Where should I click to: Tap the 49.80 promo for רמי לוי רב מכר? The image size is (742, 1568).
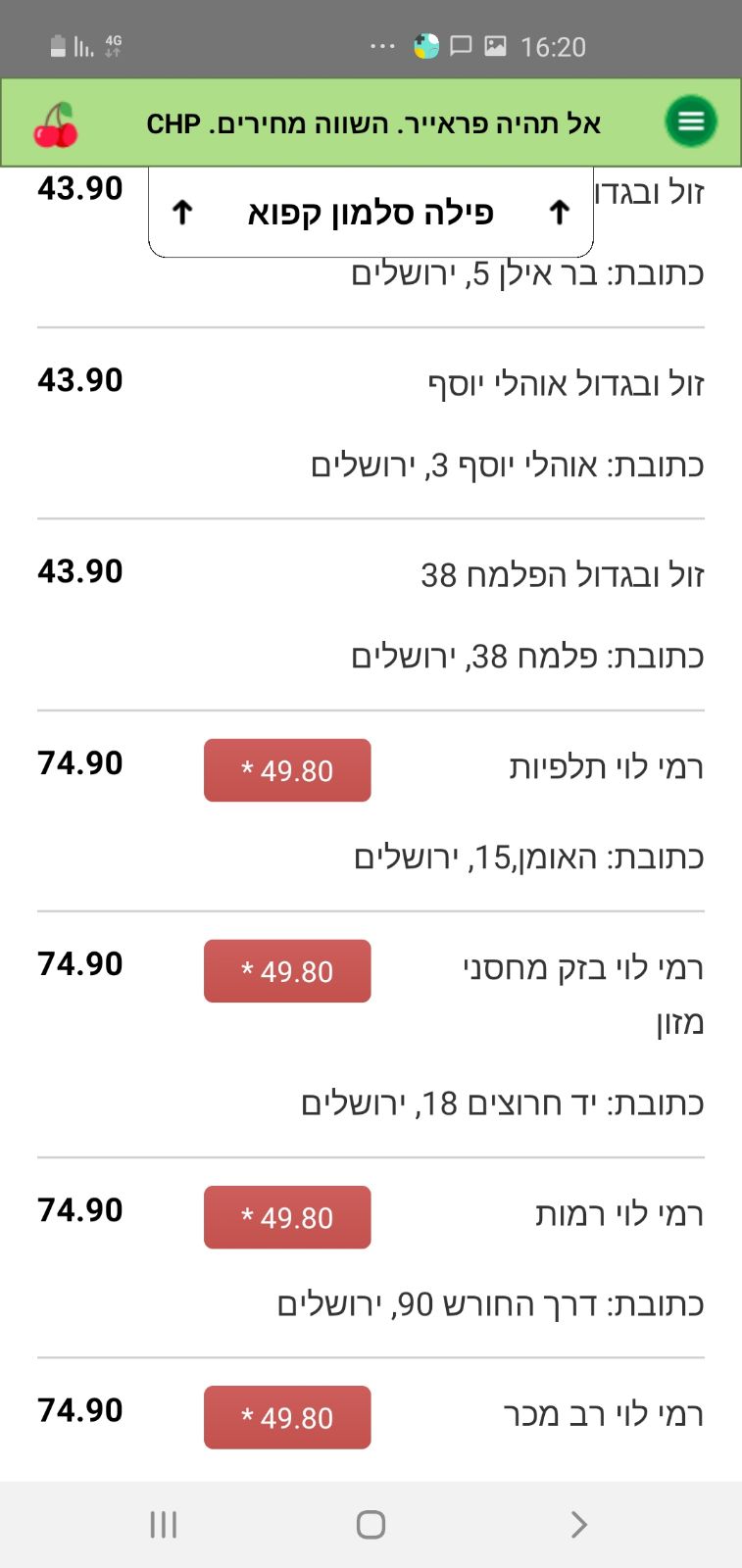tap(287, 1417)
